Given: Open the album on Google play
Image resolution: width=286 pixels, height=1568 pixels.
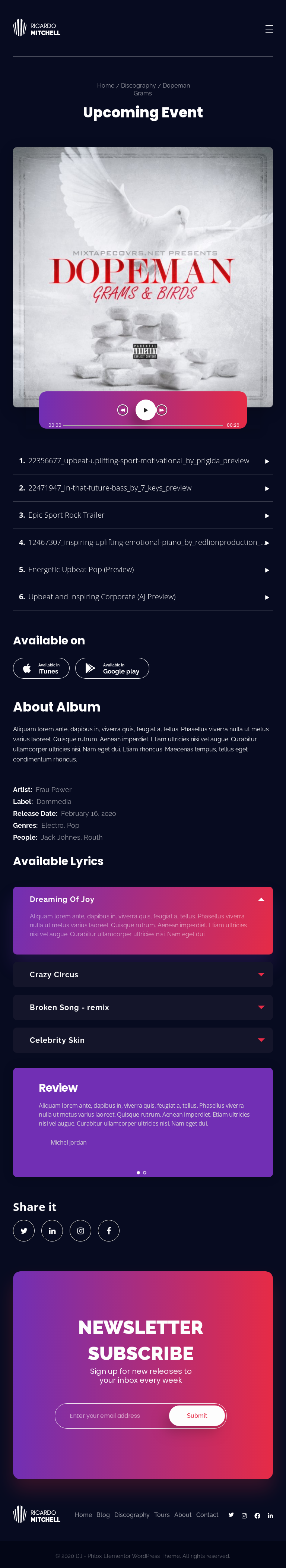Looking at the screenshot, I should (x=112, y=668).
